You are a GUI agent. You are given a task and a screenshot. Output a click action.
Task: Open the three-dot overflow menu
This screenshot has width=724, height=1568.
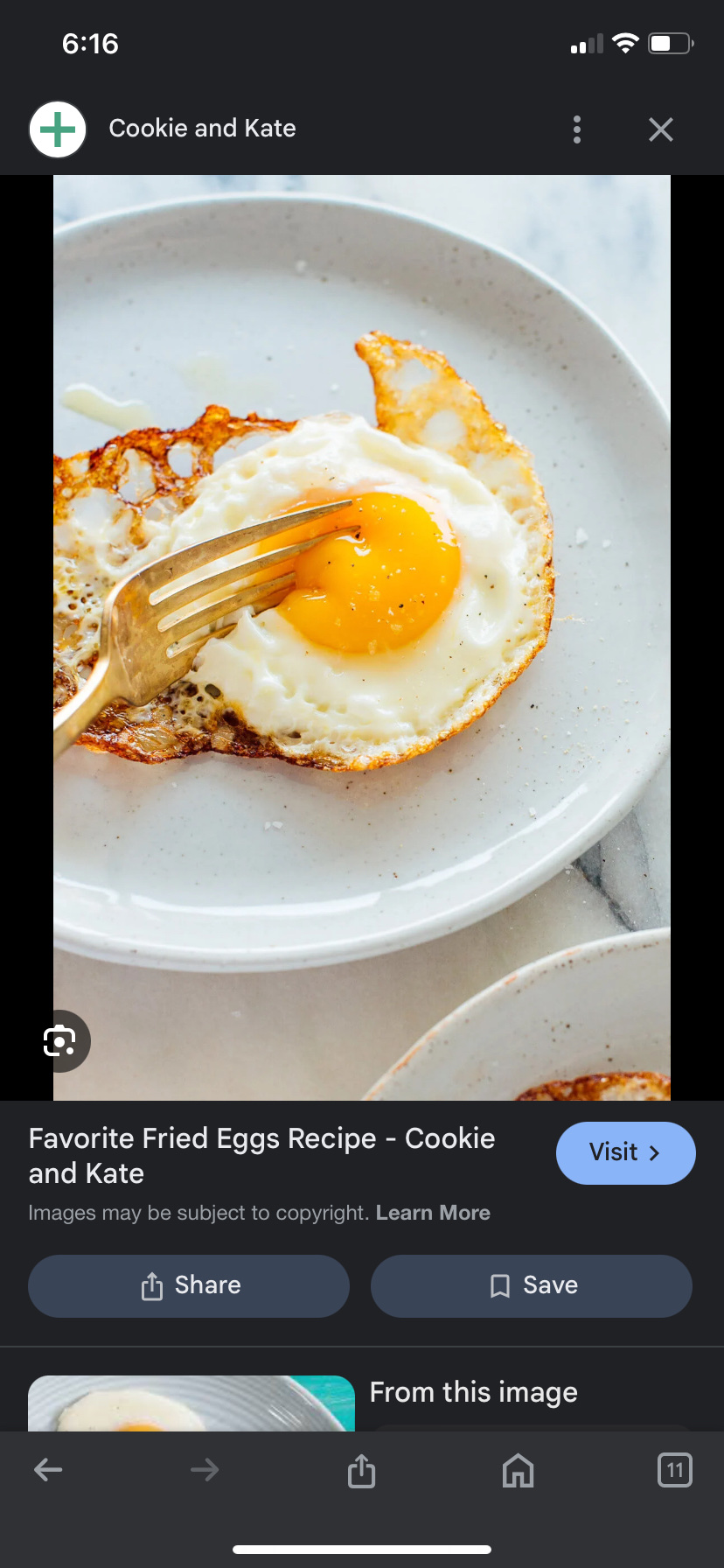[x=577, y=129]
